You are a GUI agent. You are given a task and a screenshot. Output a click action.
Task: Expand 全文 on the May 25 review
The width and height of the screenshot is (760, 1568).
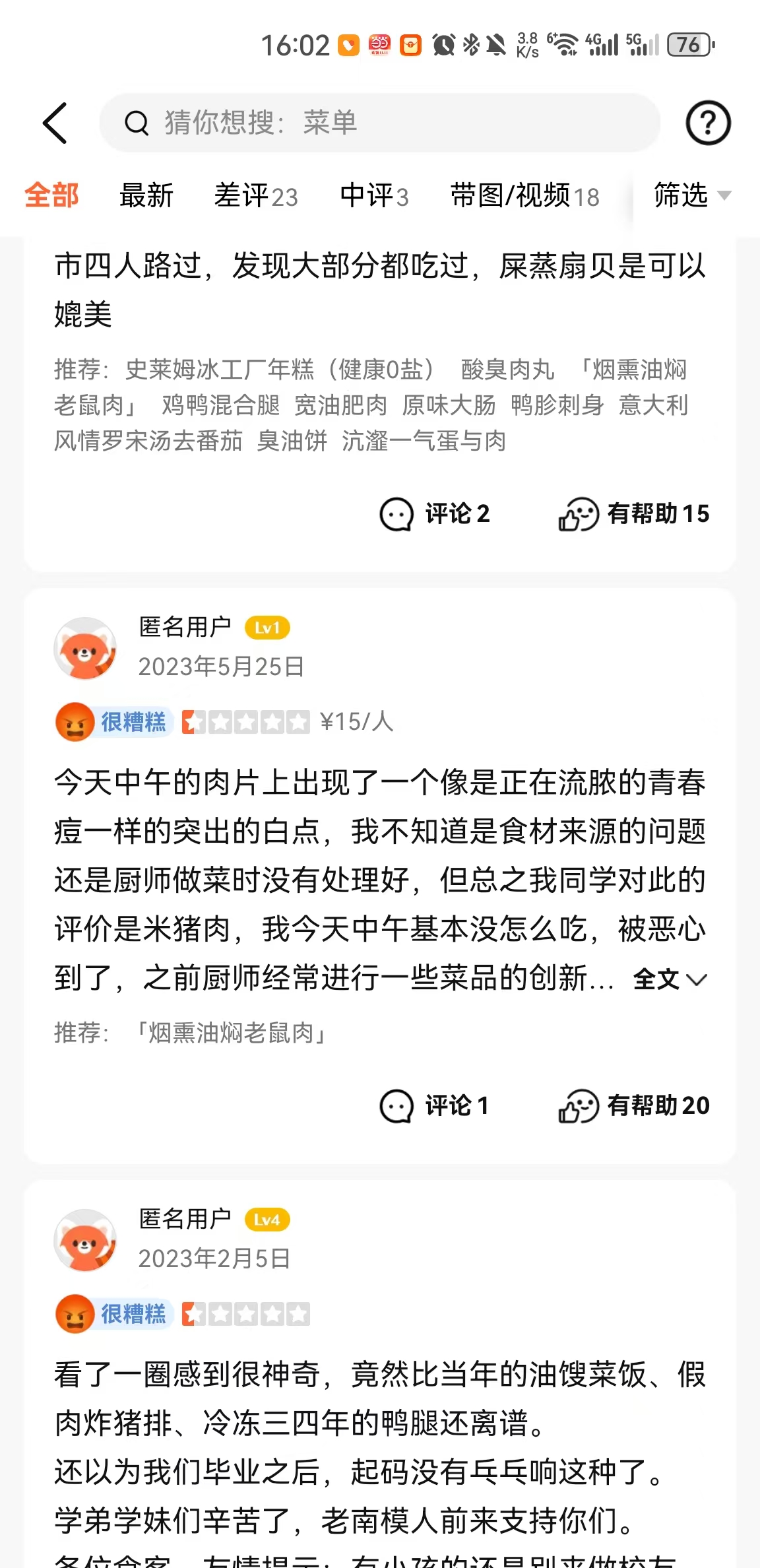click(x=669, y=979)
